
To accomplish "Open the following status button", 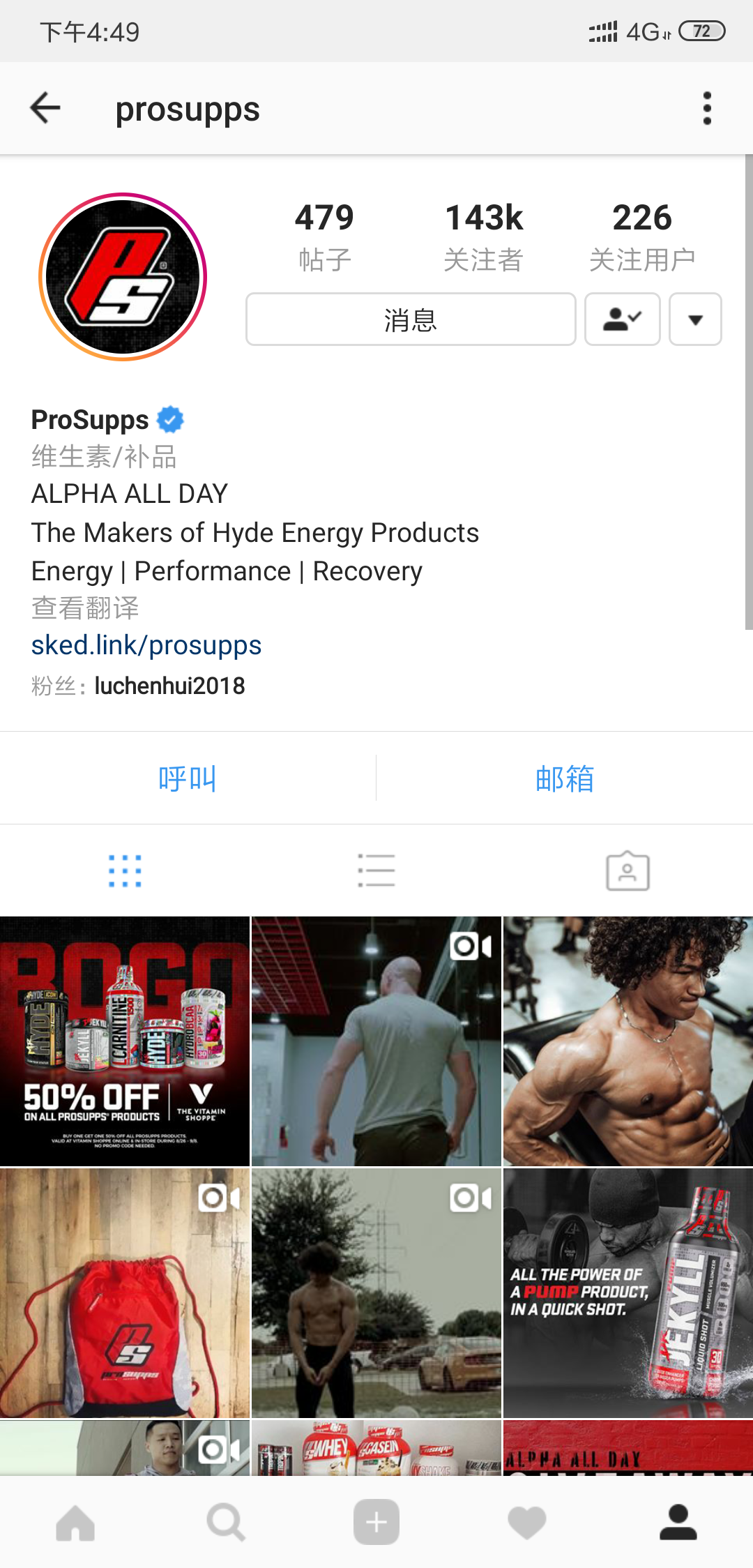I will point(622,319).
